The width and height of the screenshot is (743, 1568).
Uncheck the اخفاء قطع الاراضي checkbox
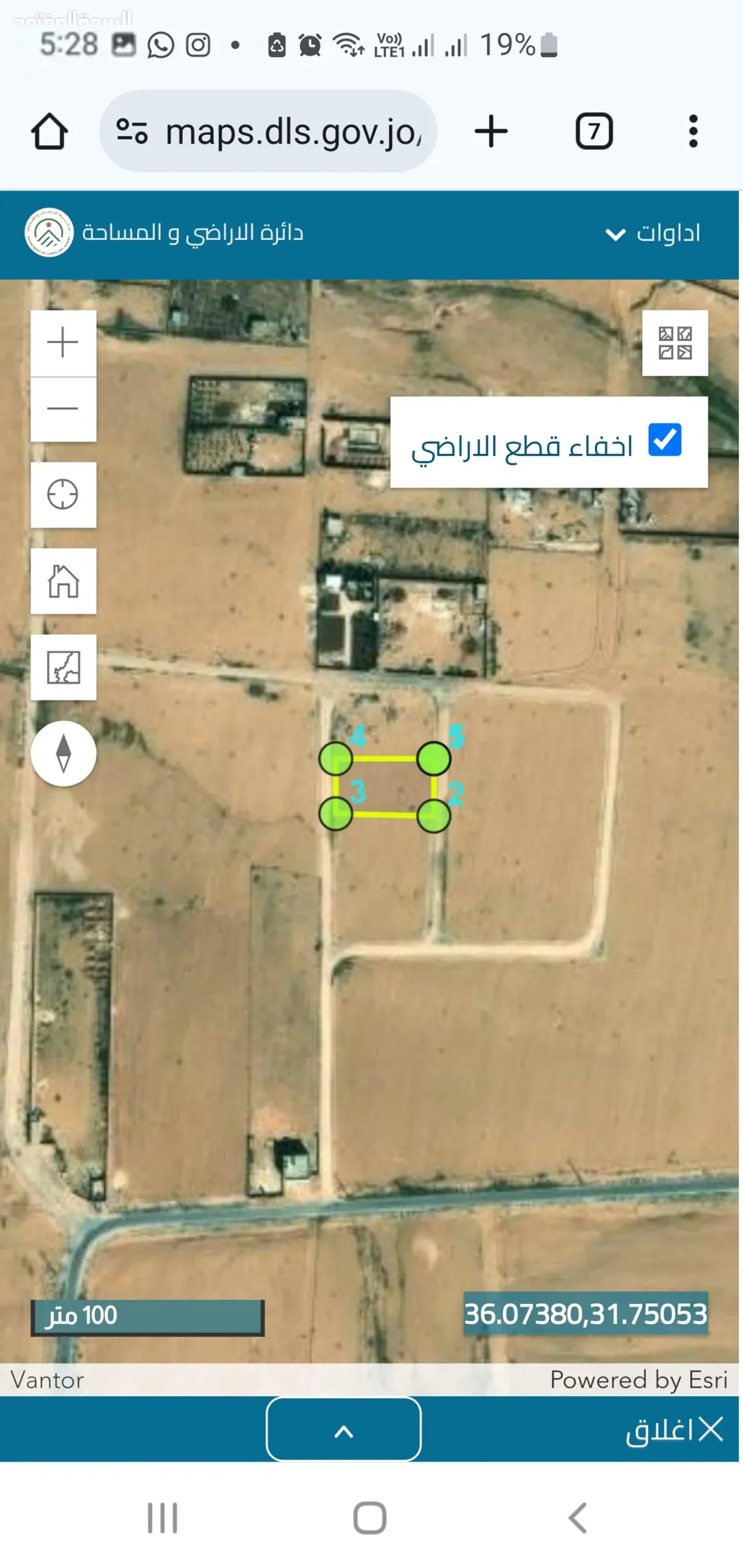click(x=665, y=440)
